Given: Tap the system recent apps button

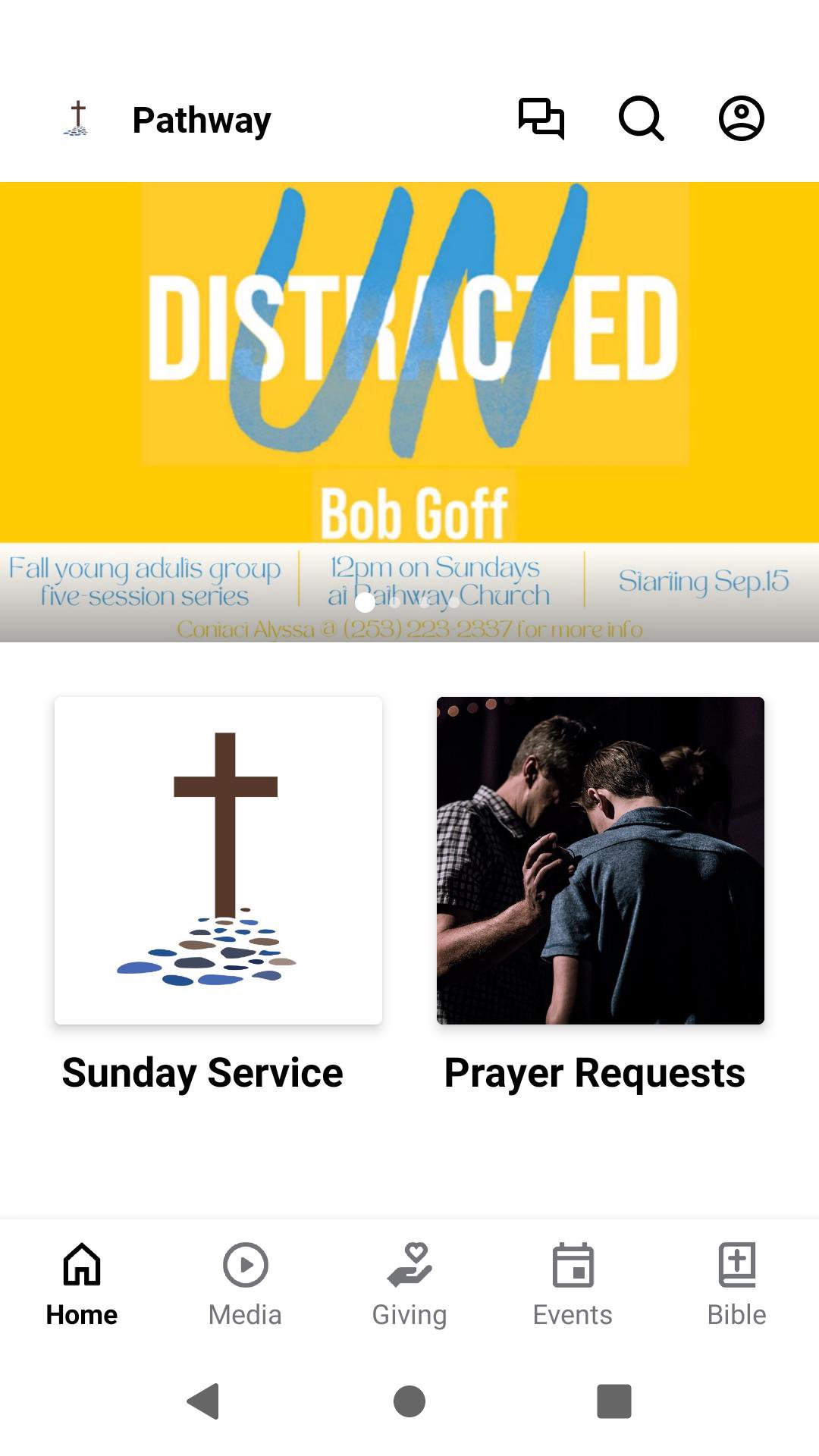Looking at the screenshot, I should point(614,1401).
